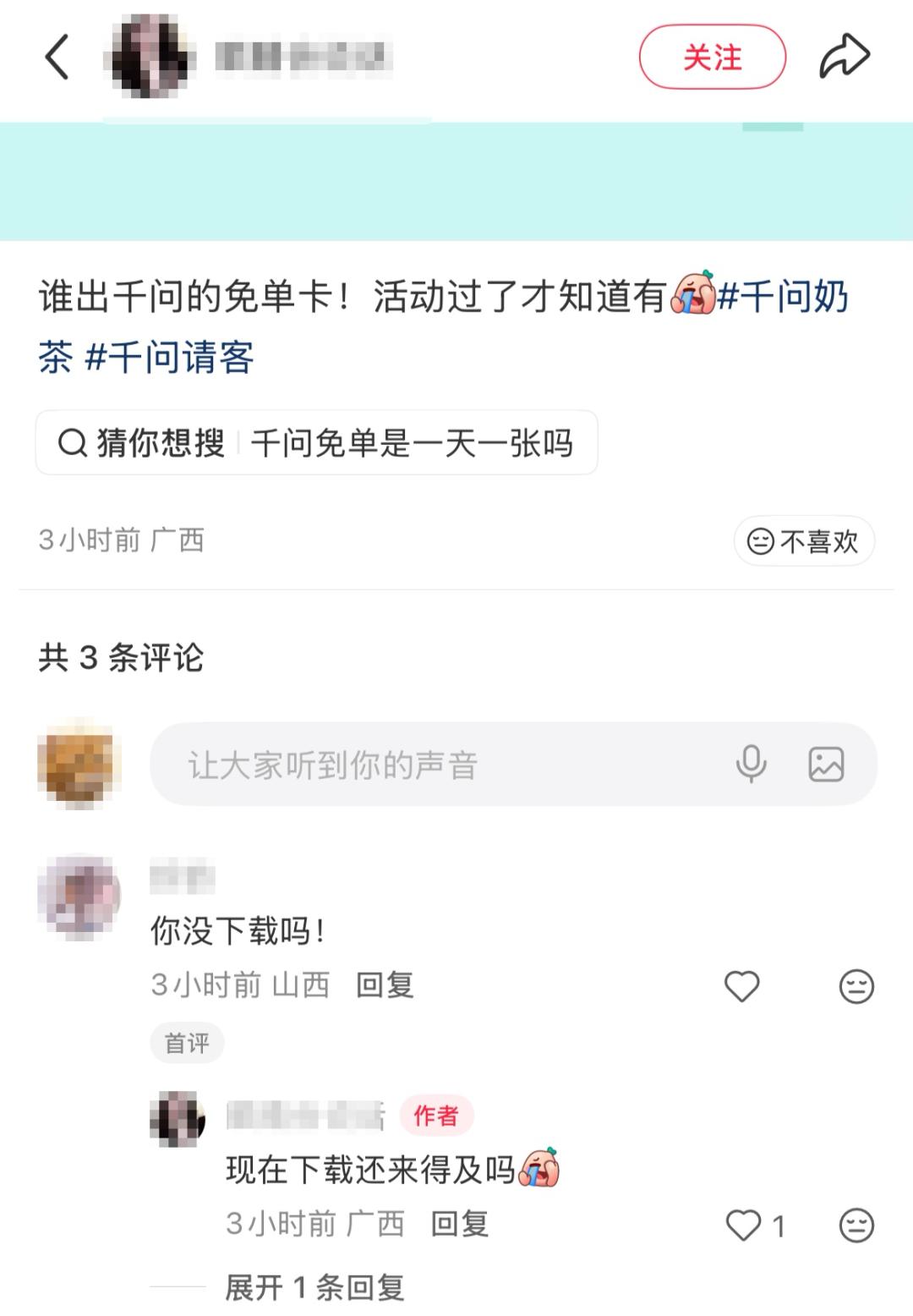913x1316 pixels.
Task: Reply to author's comment 现在下载还来得及吗
Action: tap(460, 1224)
